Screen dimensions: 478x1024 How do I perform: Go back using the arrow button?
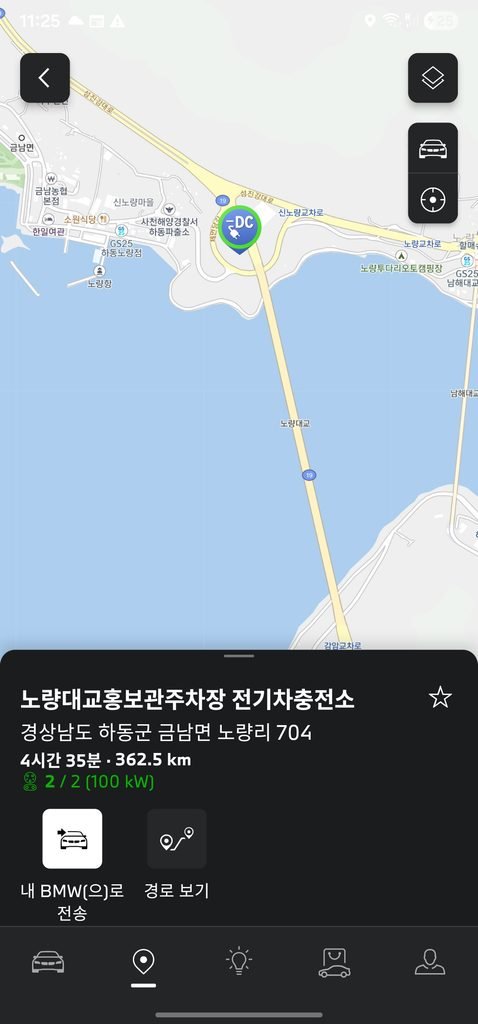pyautogui.click(x=44, y=78)
